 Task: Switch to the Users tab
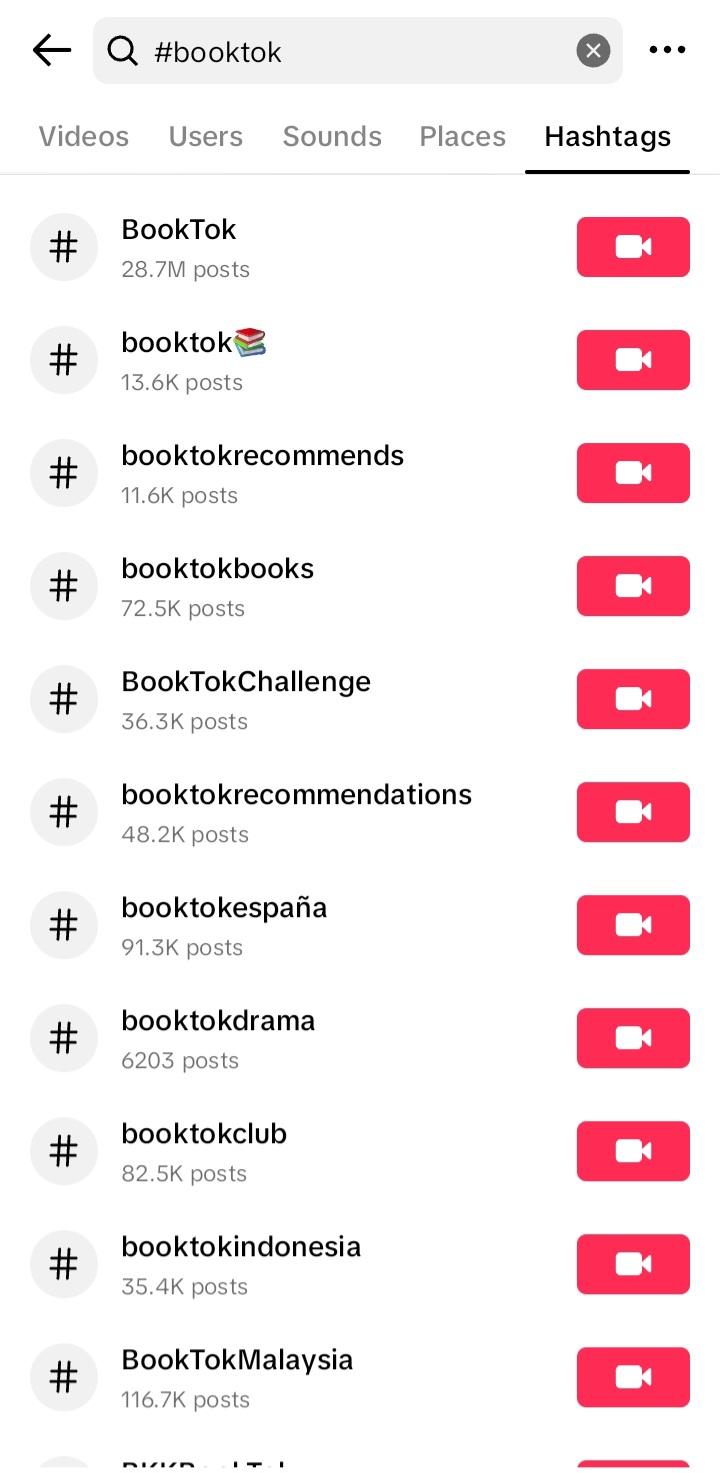point(206,137)
